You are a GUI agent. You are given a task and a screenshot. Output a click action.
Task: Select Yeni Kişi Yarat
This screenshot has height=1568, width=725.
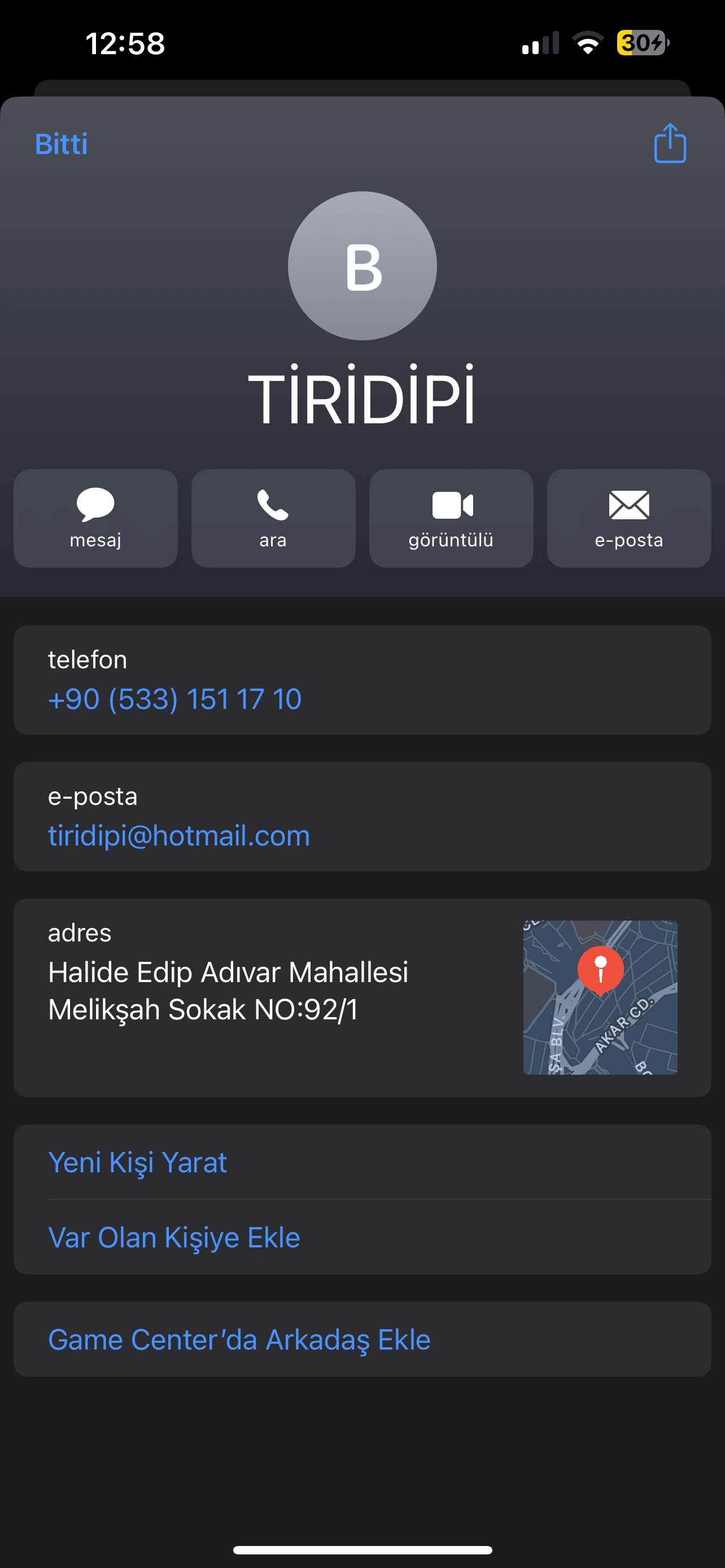(138, 1163)
